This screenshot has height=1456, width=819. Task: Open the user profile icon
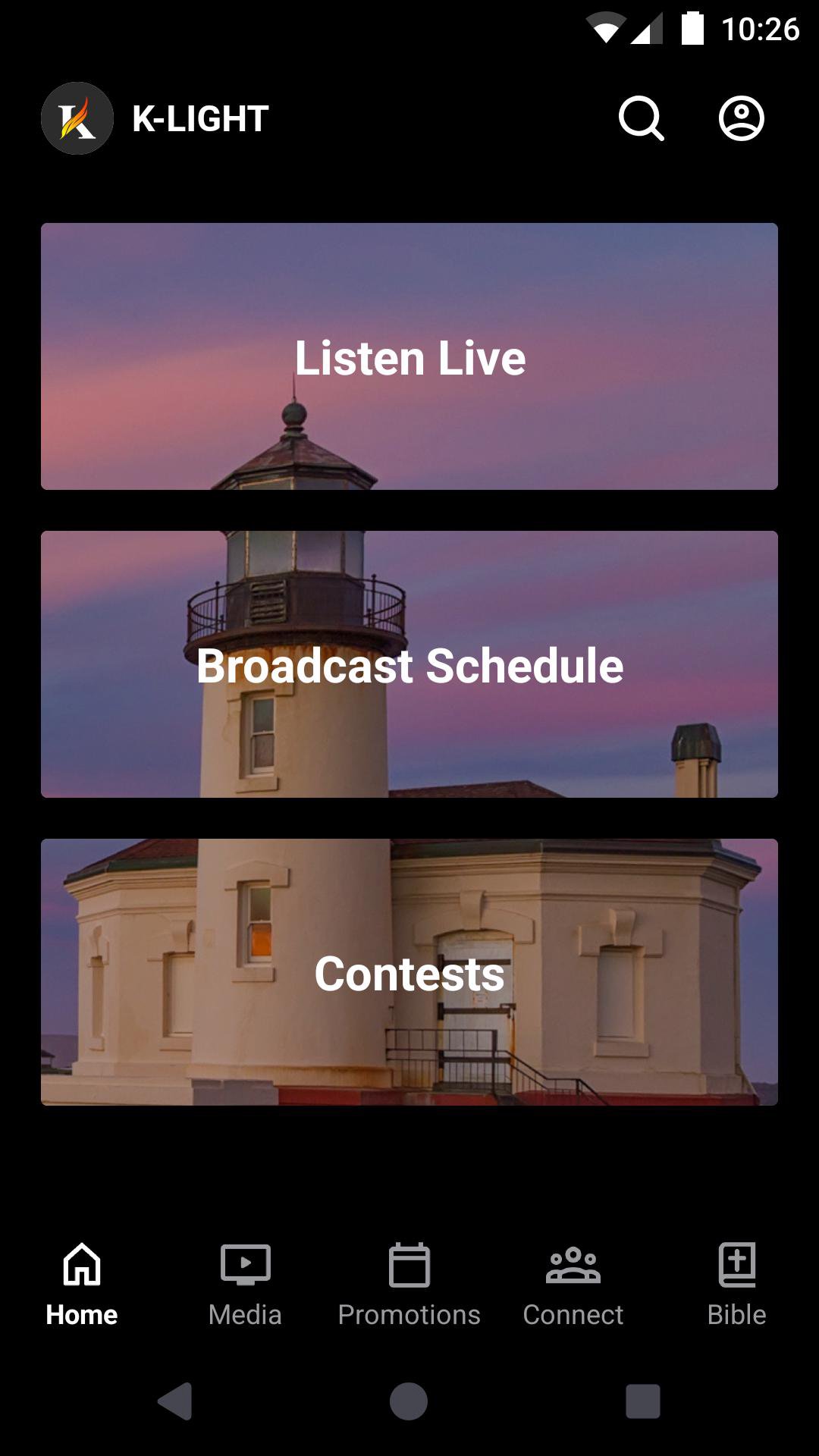pos(741,118)
